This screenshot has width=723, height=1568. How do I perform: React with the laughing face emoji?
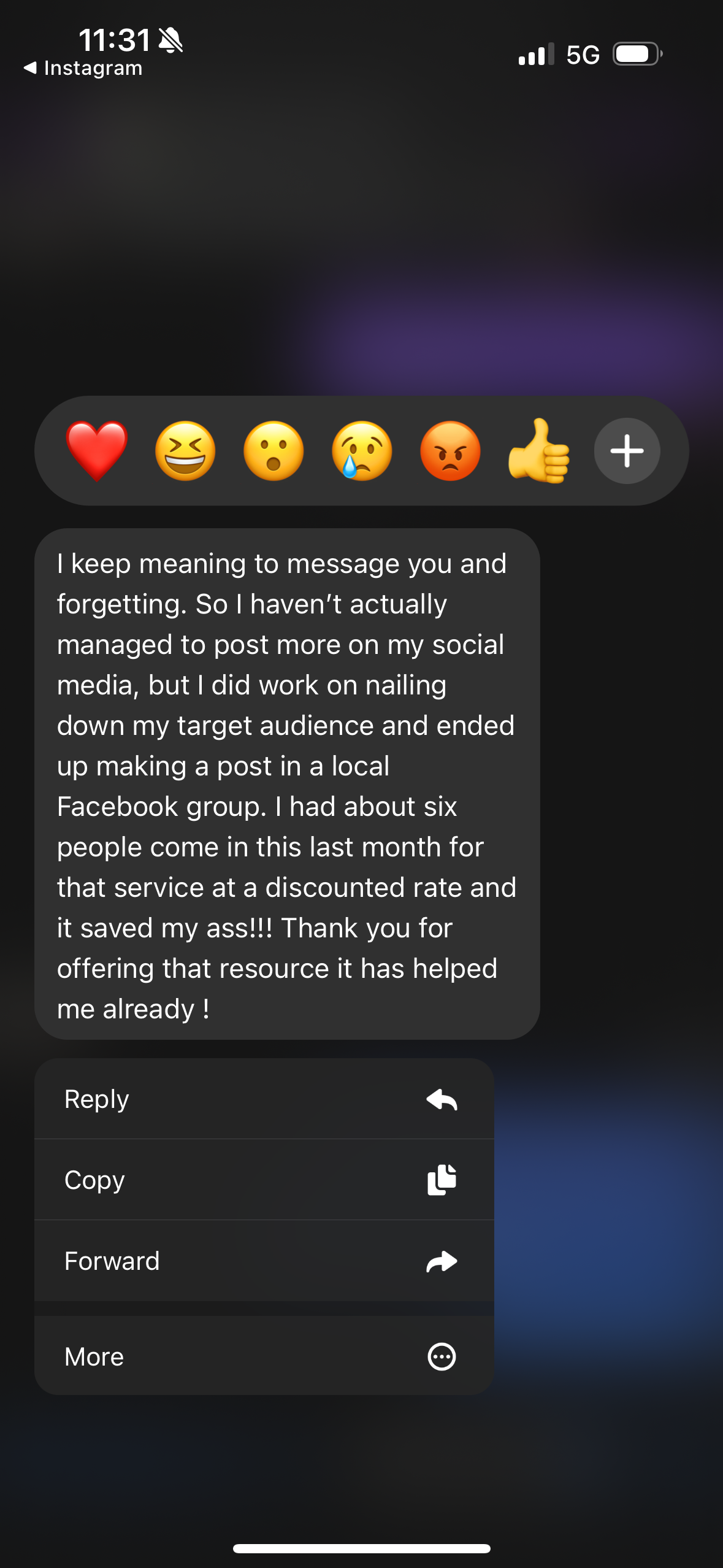[185, 451]
